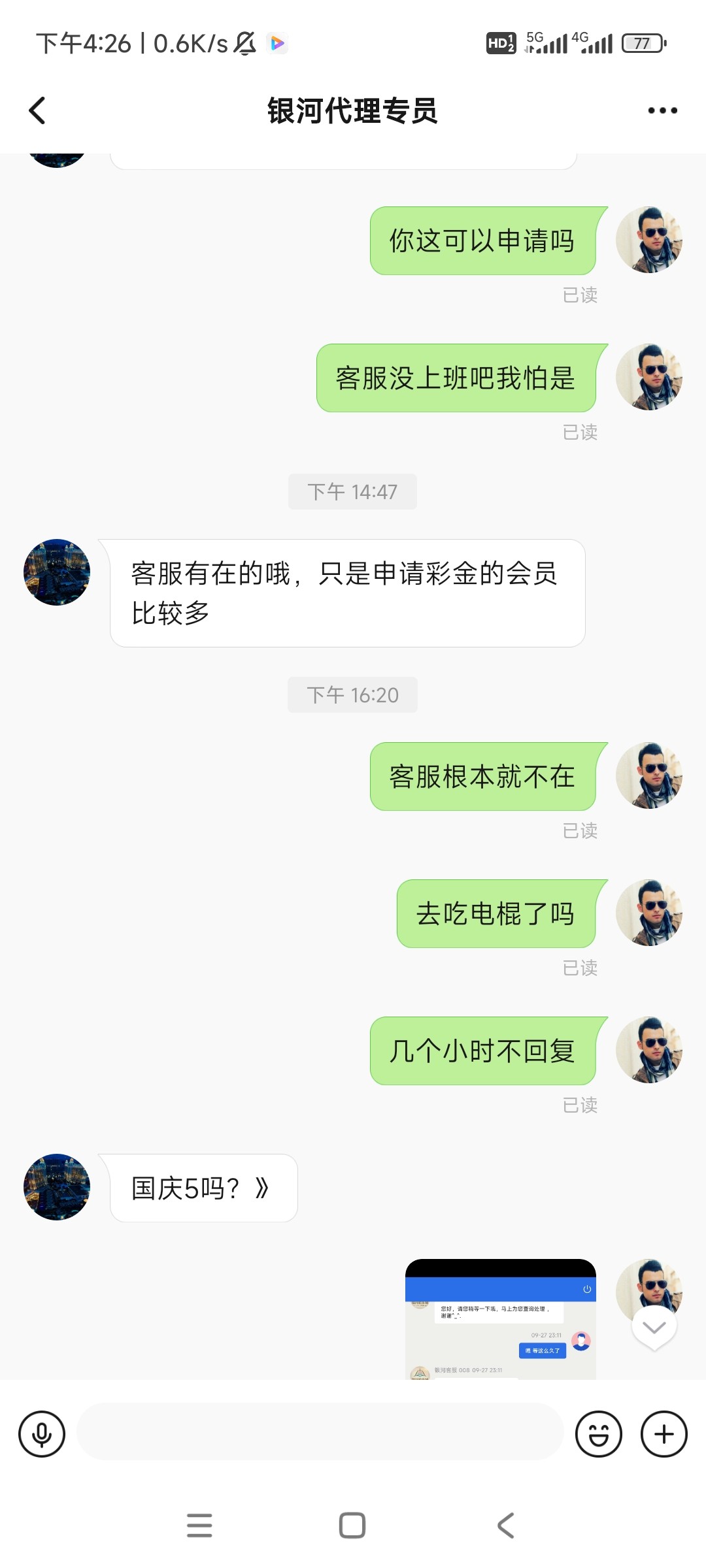Switch to voice input with the microphone icon
The width and height of the screenshot is (706, 1568).
42,1434
